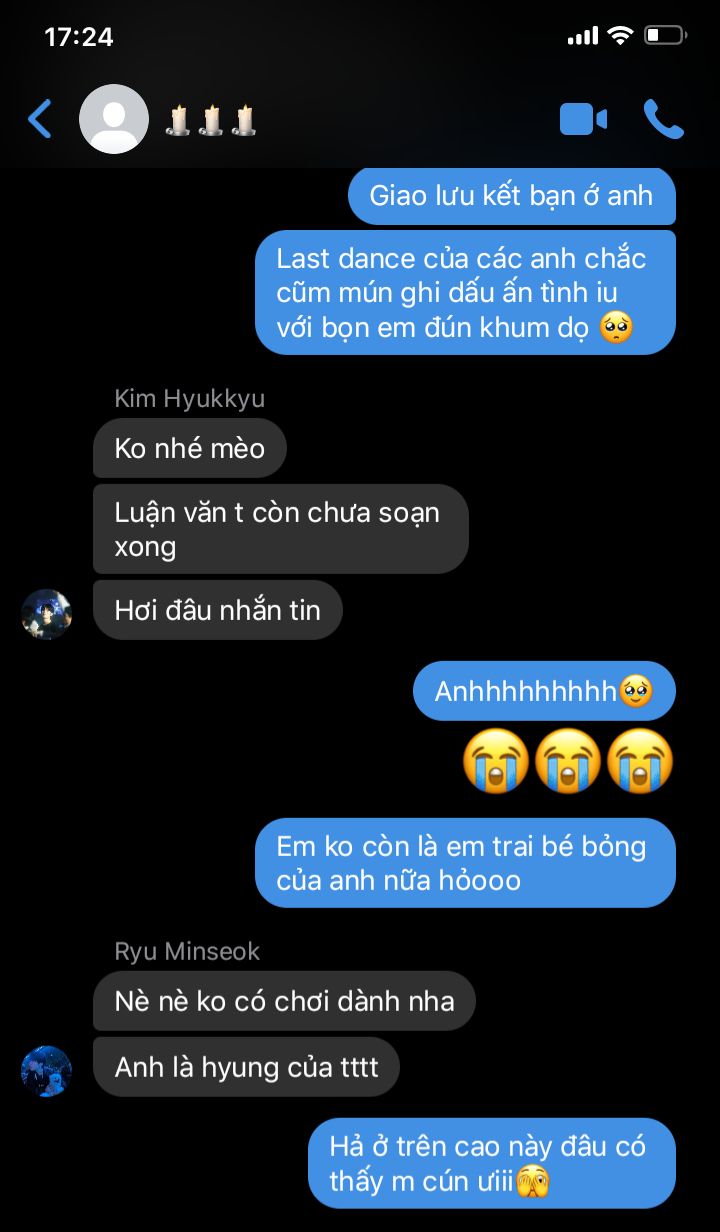Open the candles group name details
The height and width of the screenshot is (1232, 720).
tap(211, 120)
